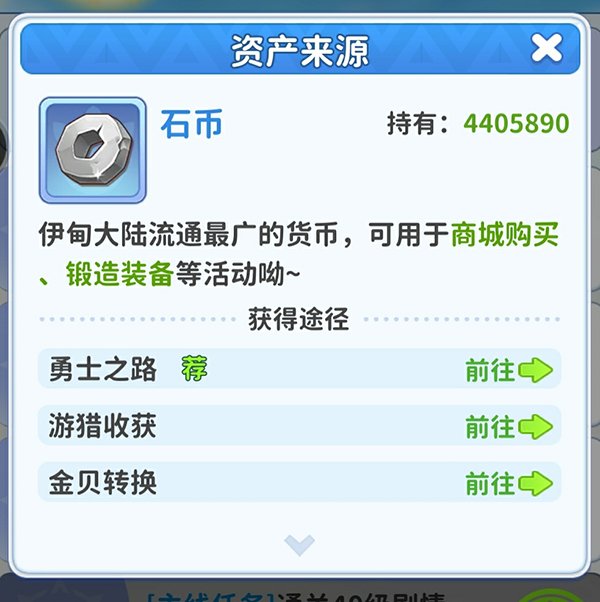Tap the 石币 coin icon
Screen dimensions: 600x602
pos(92,150)
